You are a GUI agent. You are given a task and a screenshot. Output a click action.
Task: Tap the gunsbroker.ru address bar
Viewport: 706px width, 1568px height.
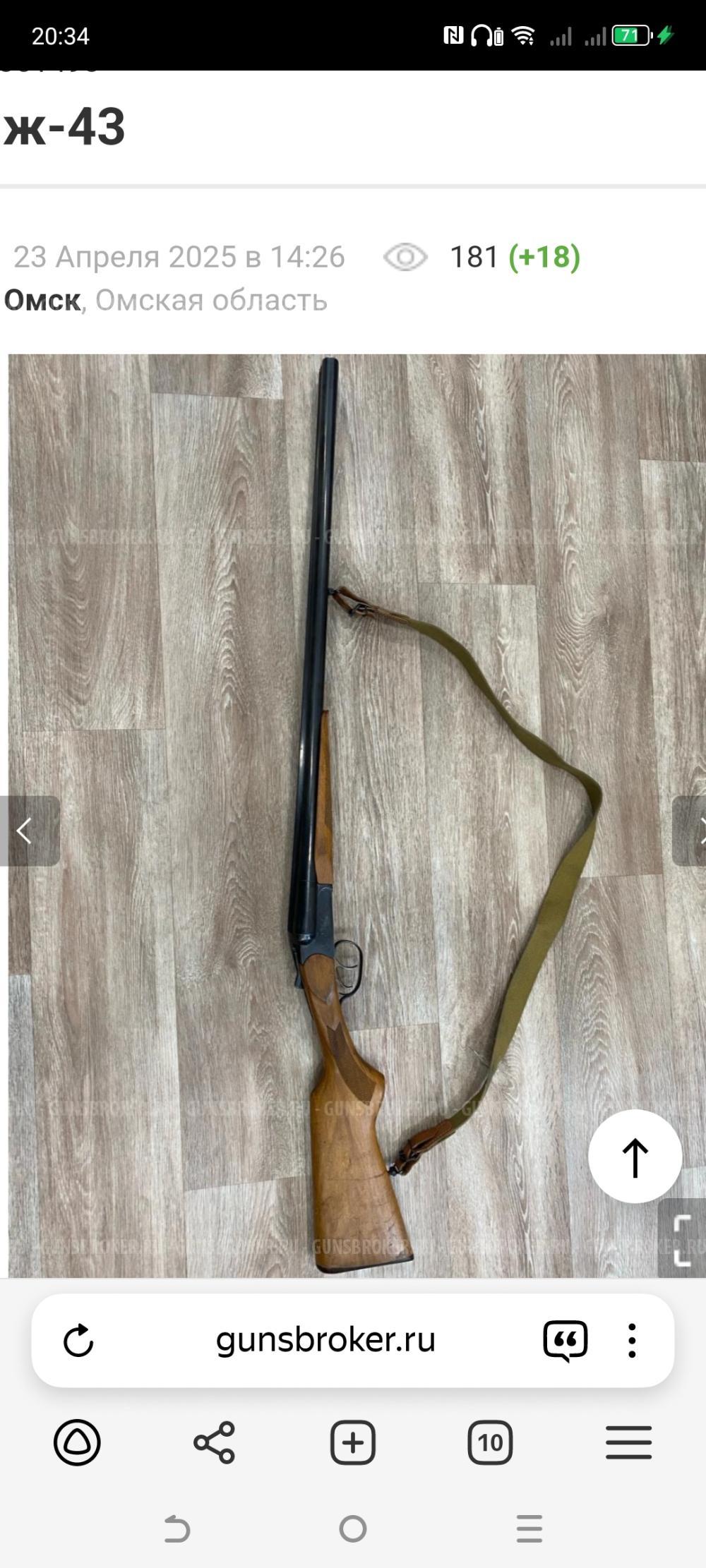click(x=325, y=1340)
